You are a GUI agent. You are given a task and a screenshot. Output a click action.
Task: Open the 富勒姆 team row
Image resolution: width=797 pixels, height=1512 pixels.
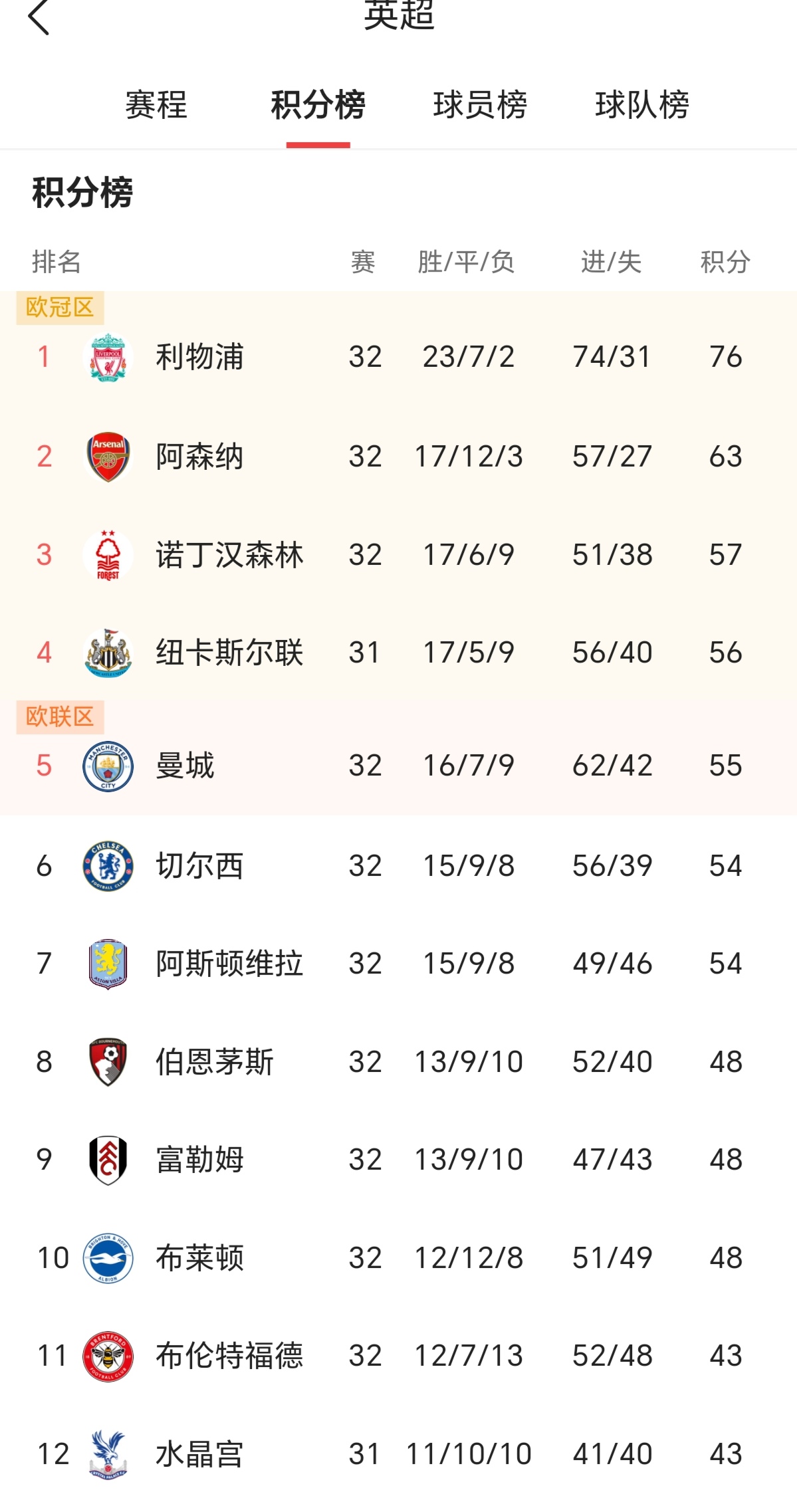point(199,1160)
